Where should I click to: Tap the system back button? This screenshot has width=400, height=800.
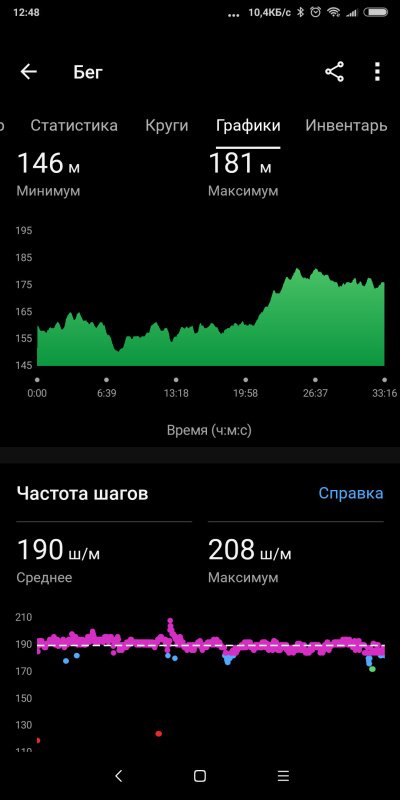pyautogui.click(x=118, y=776)
